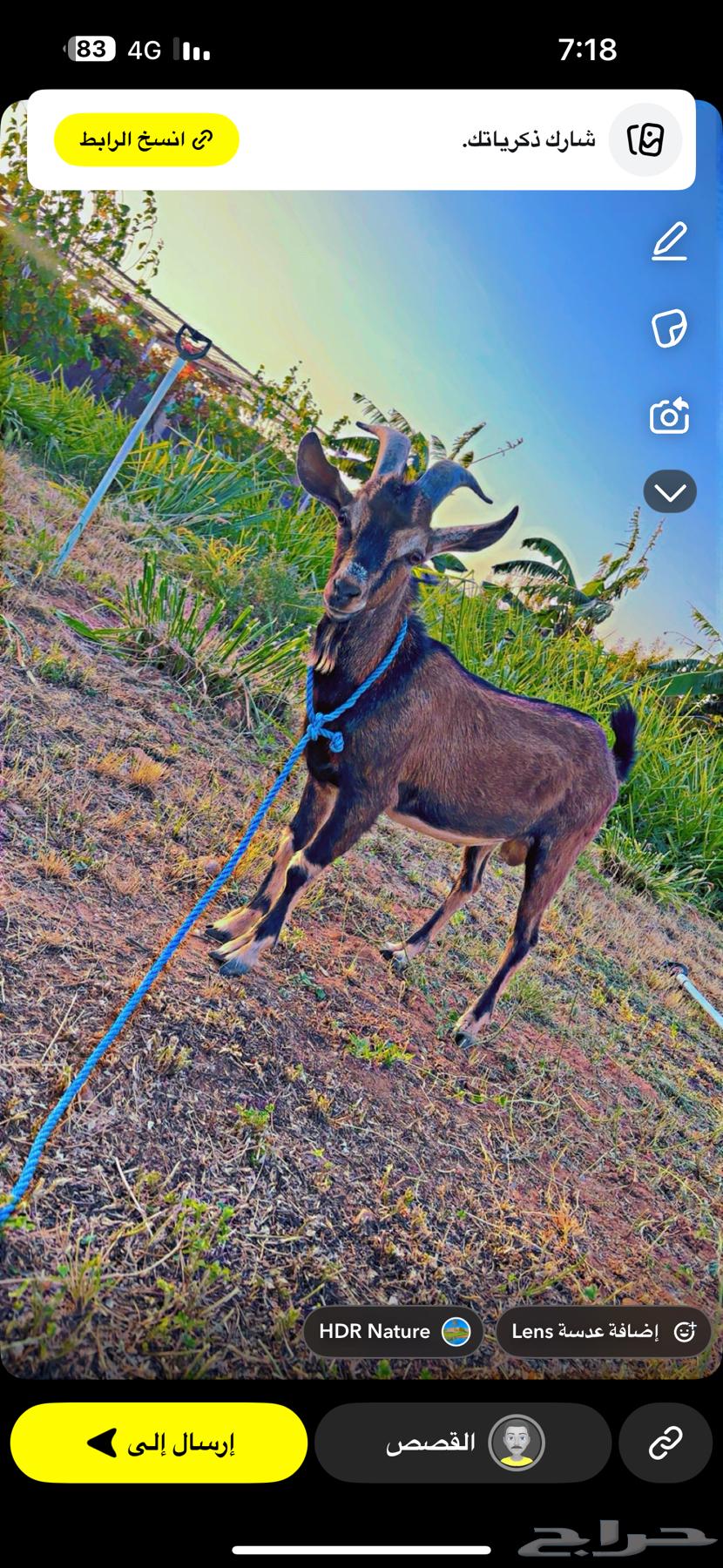Expand more editing tools with chevron

coord(670,492)
